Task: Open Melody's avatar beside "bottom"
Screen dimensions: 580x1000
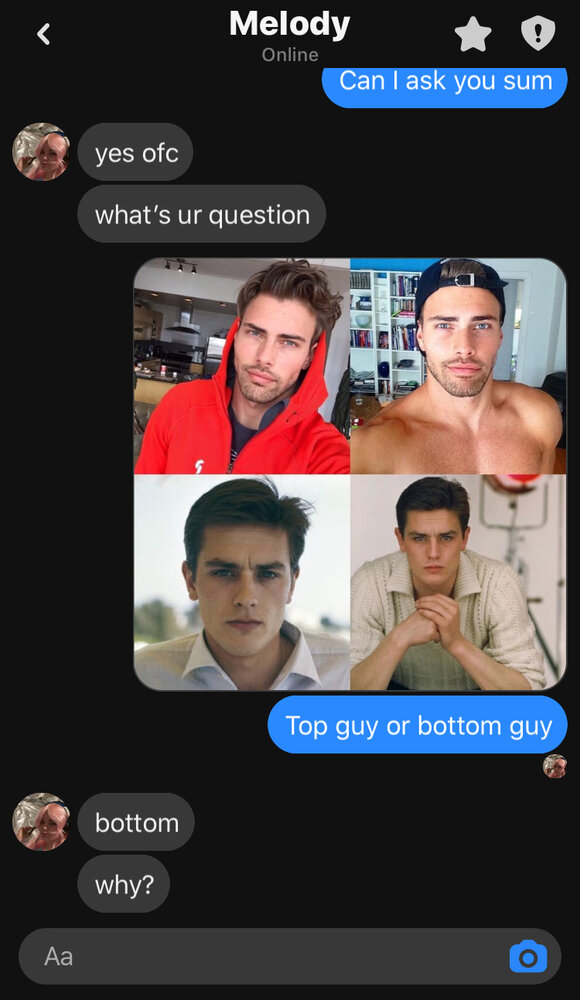Action: coord(41,821)
